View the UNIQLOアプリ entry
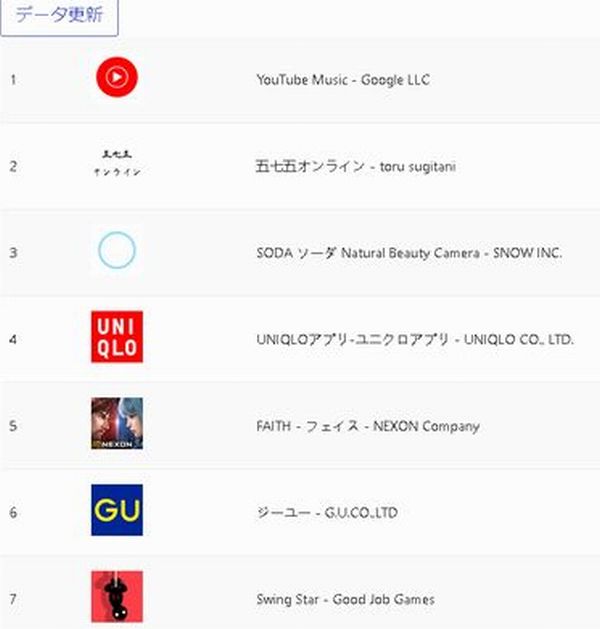The image size is (600, 629). (414, 339)
